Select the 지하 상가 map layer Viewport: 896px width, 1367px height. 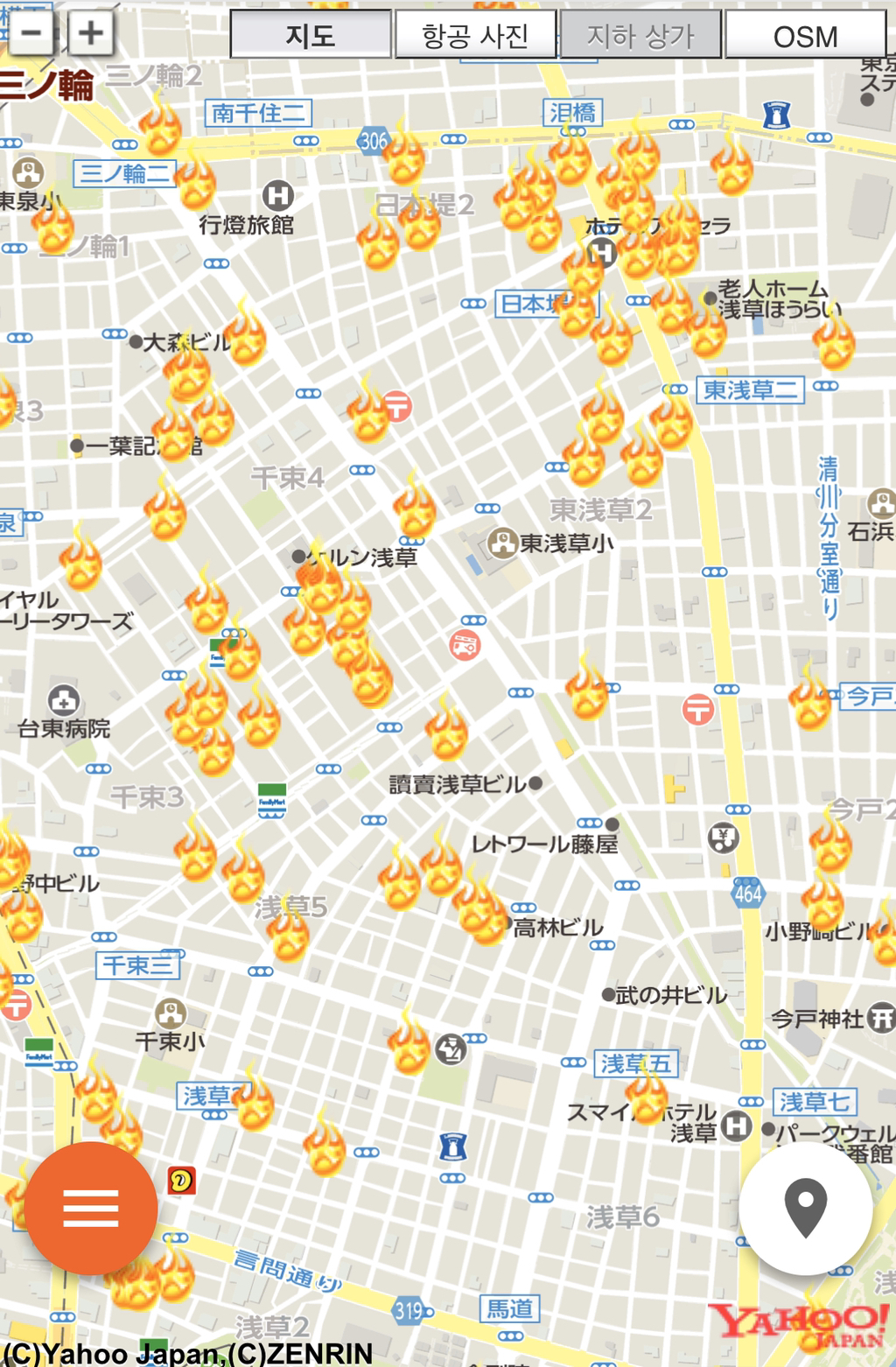click(640, 35)
